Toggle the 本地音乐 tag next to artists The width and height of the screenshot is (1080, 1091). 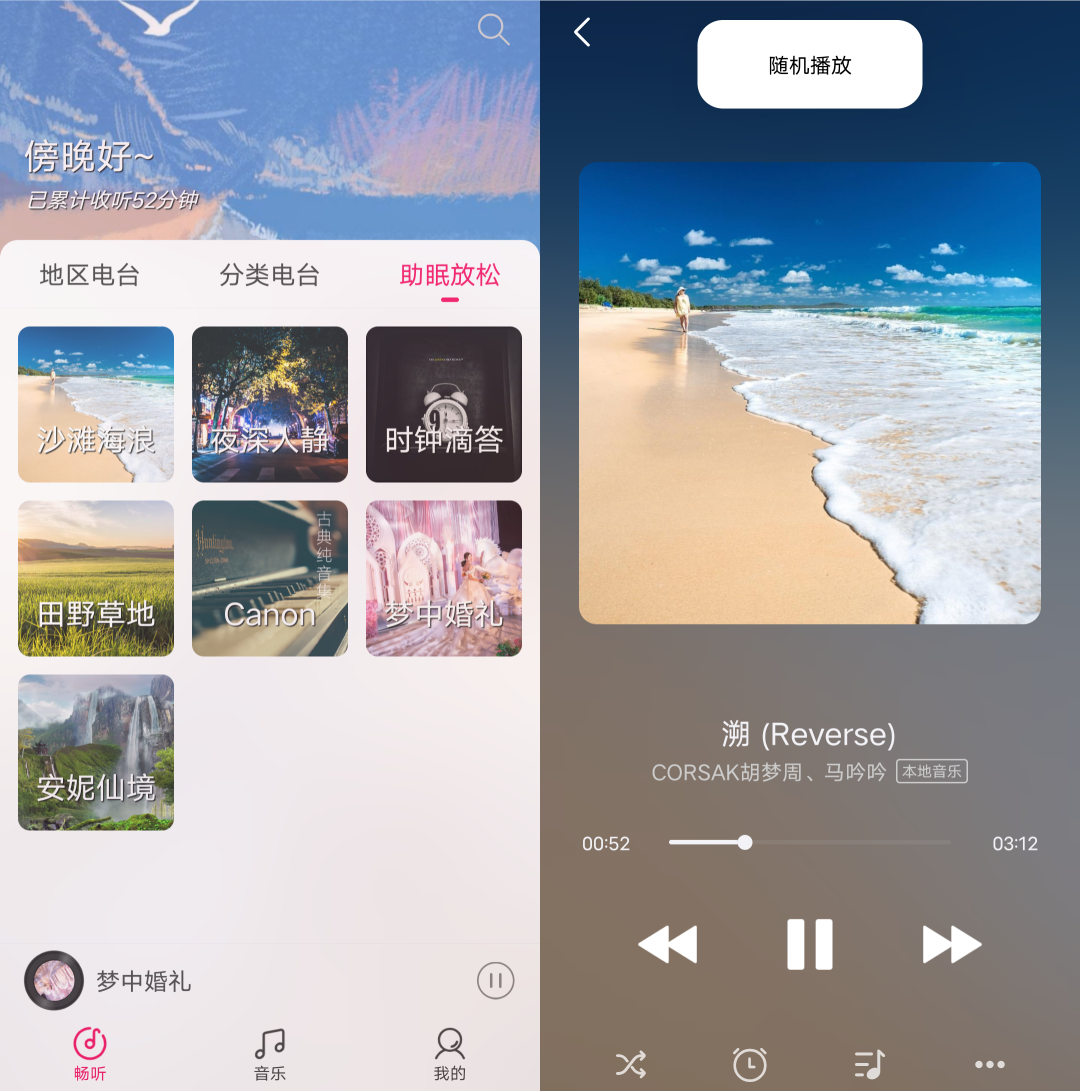(x=931, y=772)
